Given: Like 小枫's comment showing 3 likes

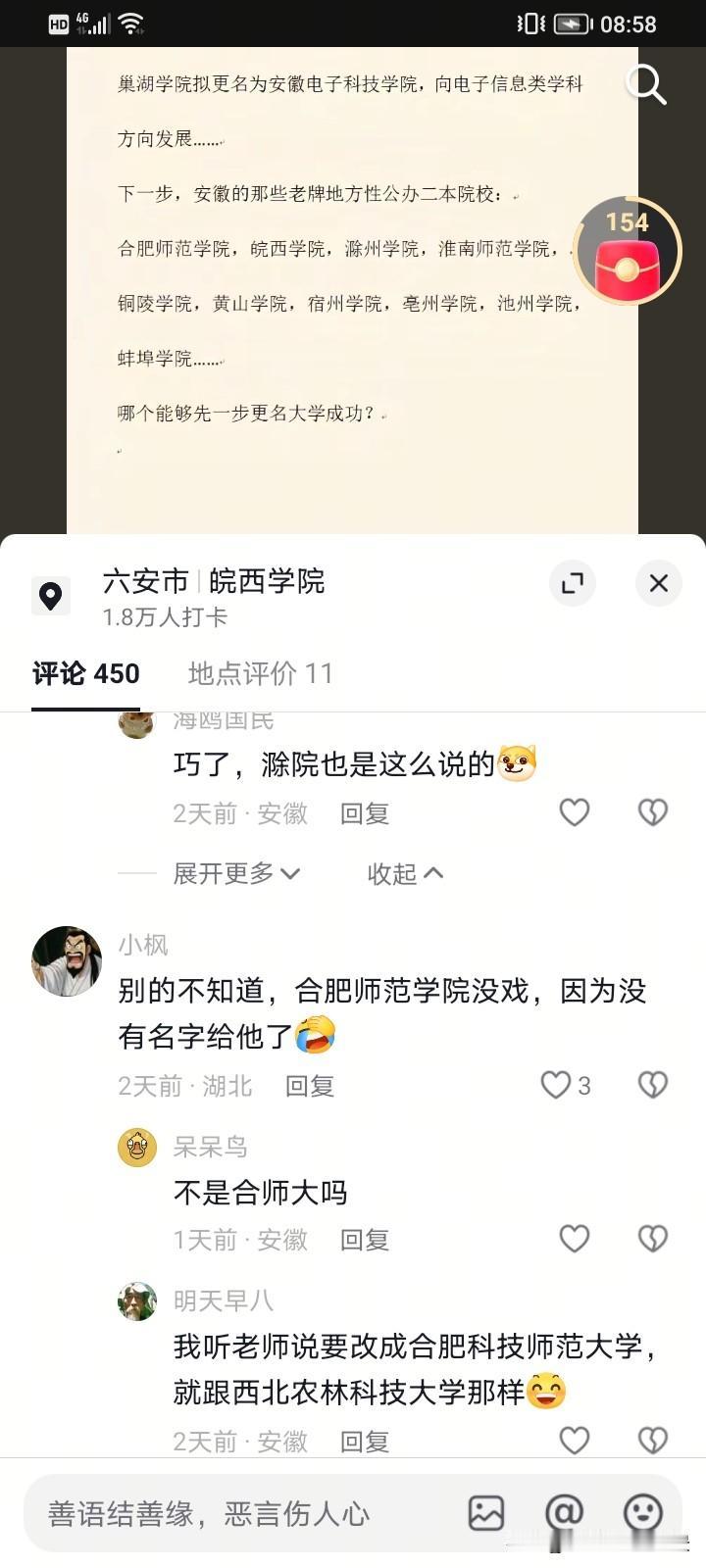Looking at the screenshot, I should [x=555, y=1085].
